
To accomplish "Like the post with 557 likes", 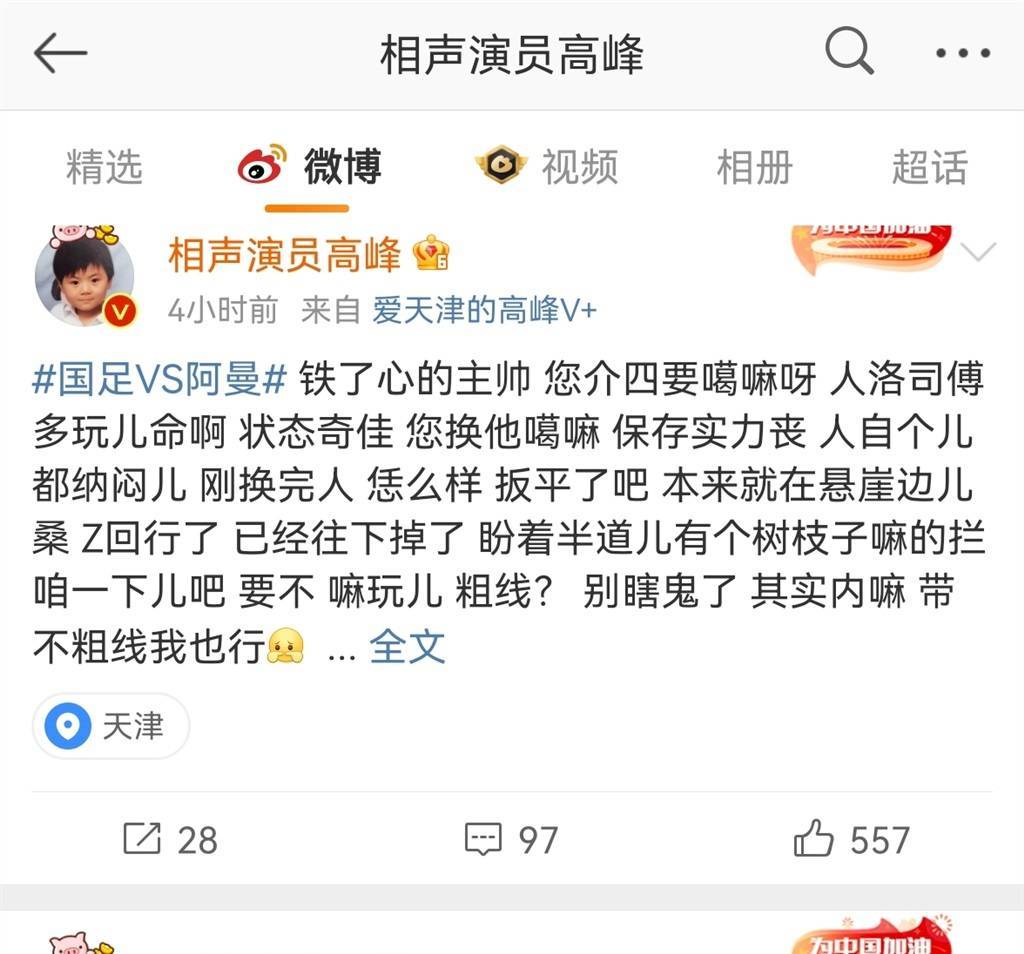I will click(851, 839).
